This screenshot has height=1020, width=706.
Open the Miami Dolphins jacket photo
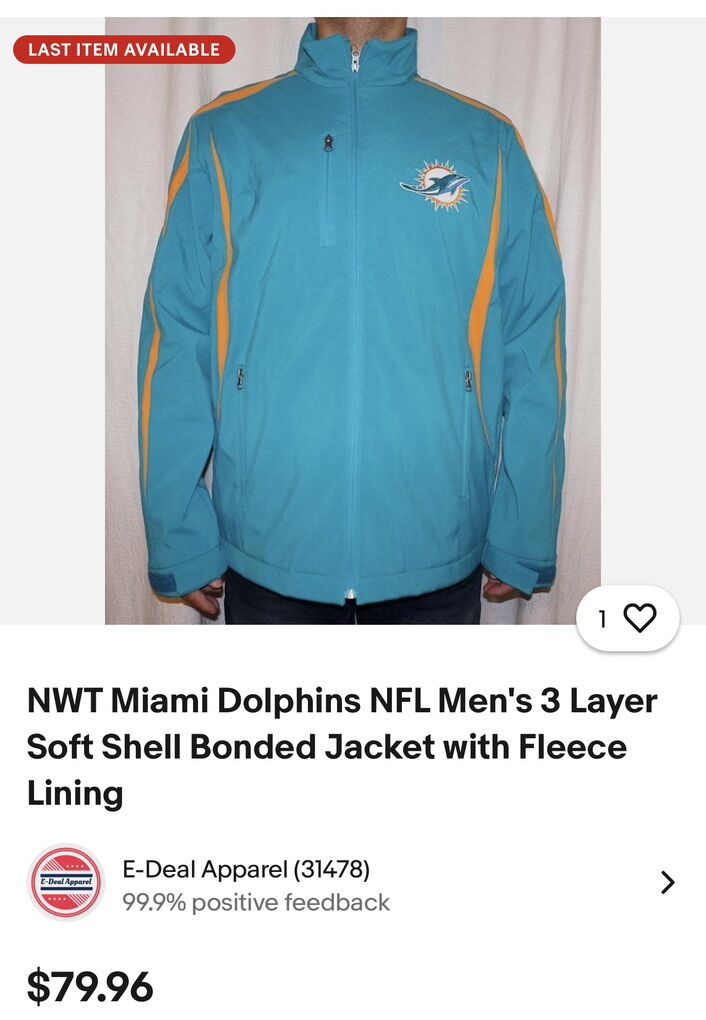pos(352,320)
